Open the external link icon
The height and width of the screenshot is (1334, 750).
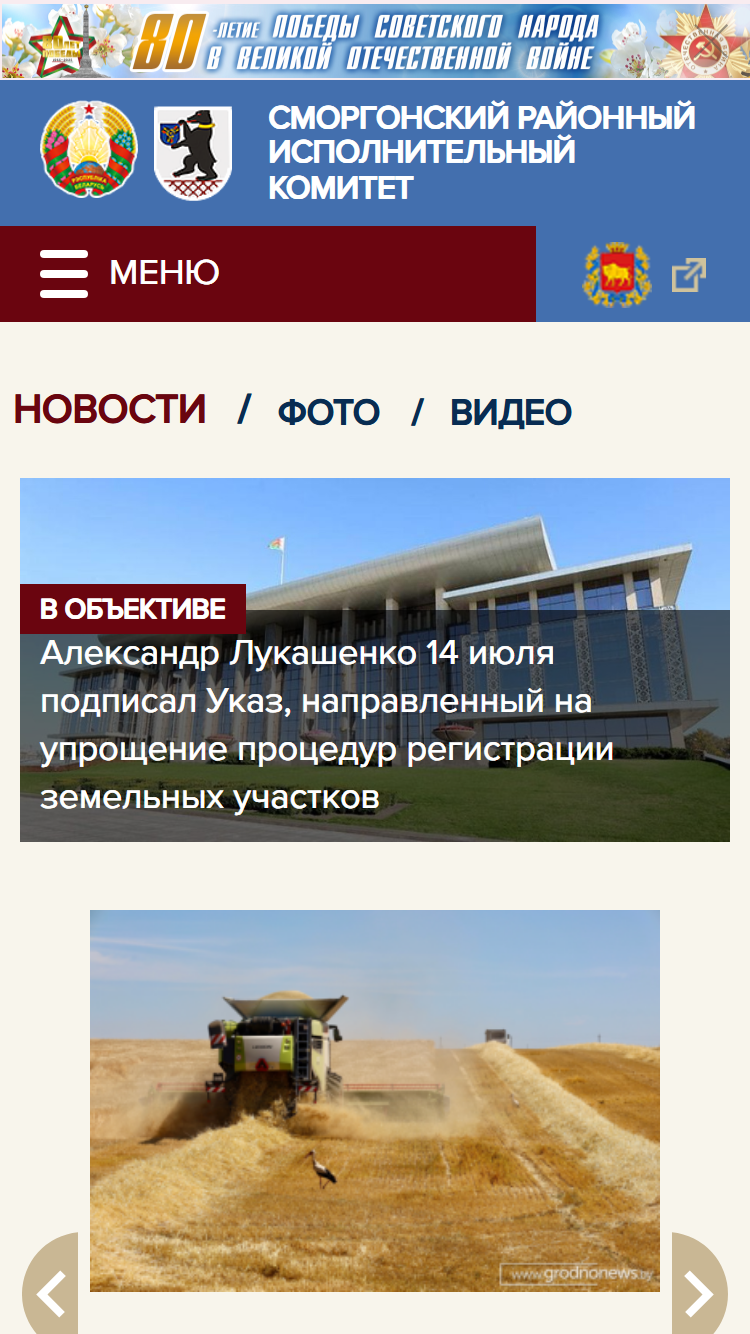(689, 274)
